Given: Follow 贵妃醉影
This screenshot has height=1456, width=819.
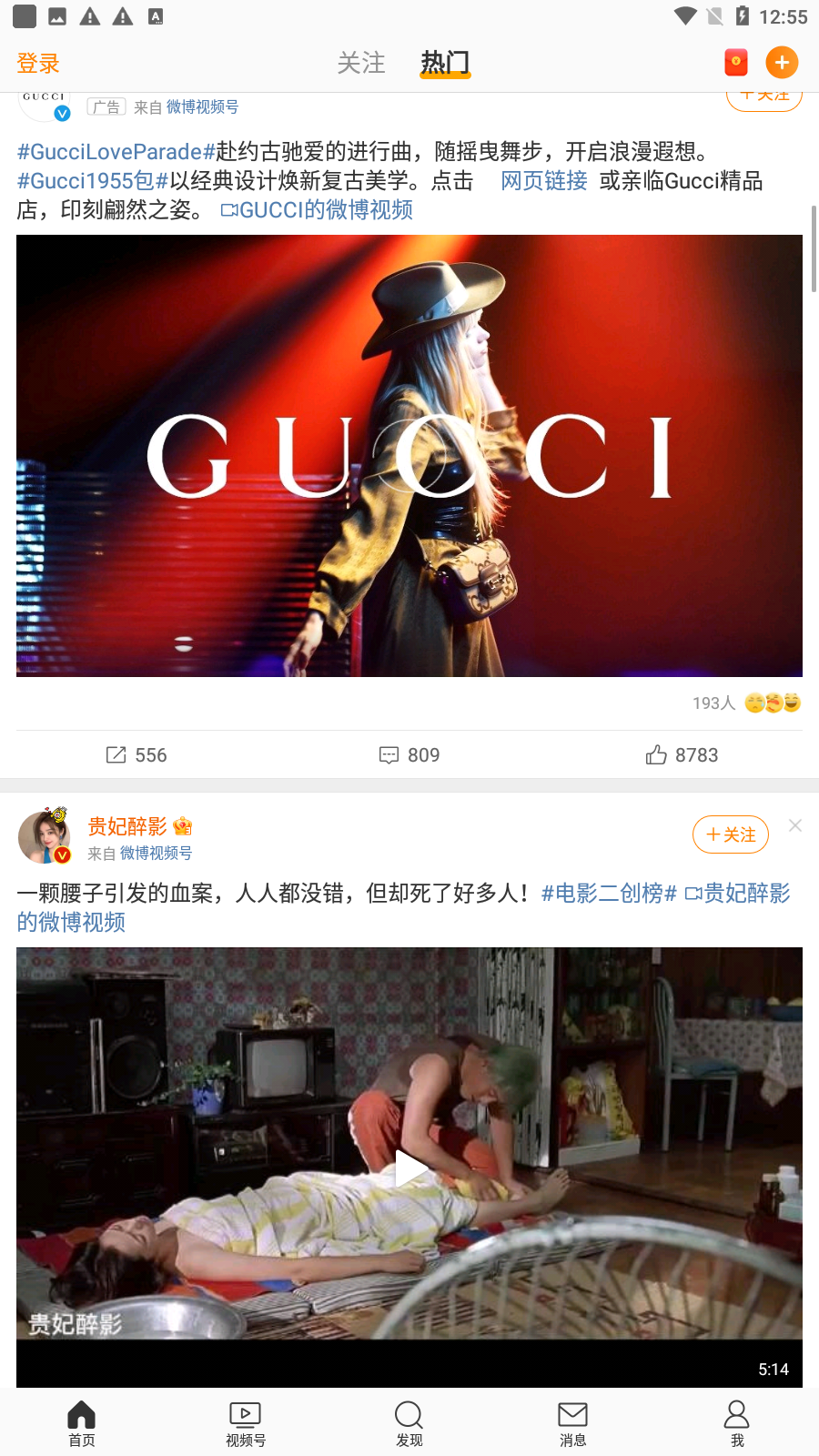Looking at the screenshot, I should tap(731, 834).
